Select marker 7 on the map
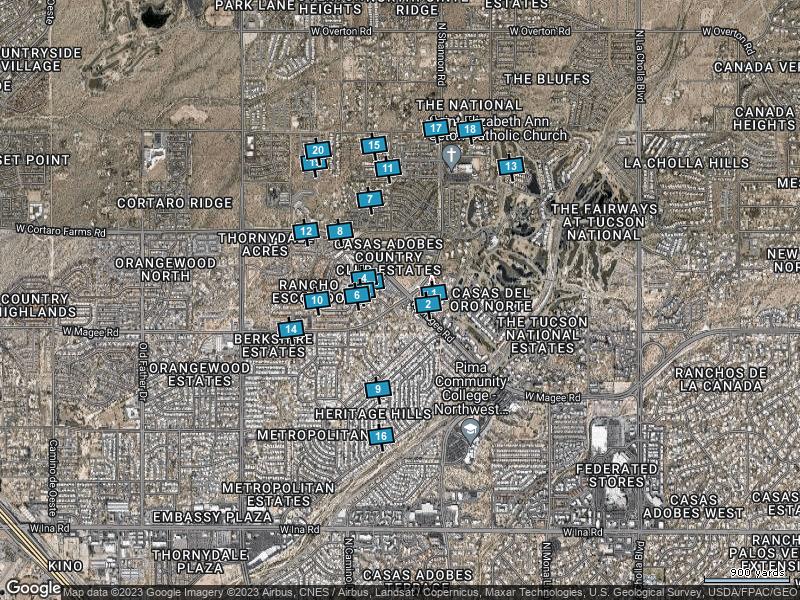This screenshot has height=600, width=800. [370, 199]
